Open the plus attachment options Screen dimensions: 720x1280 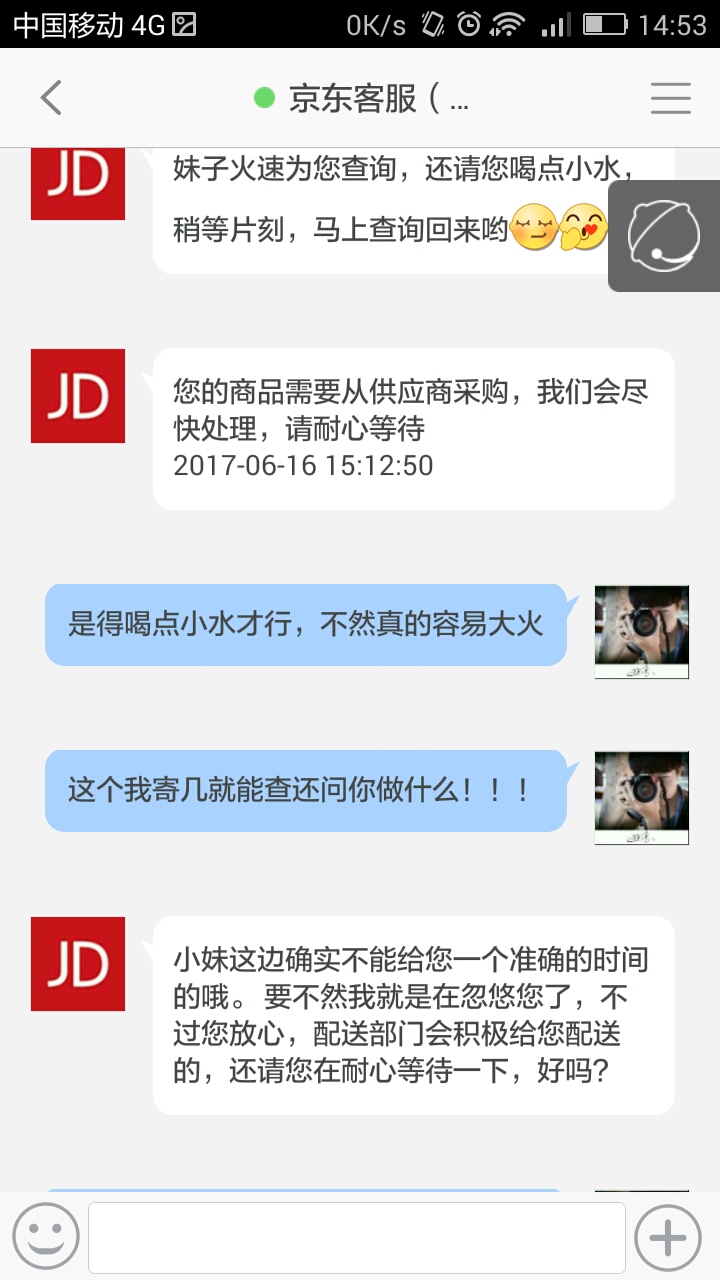[x=668, y=1237]
